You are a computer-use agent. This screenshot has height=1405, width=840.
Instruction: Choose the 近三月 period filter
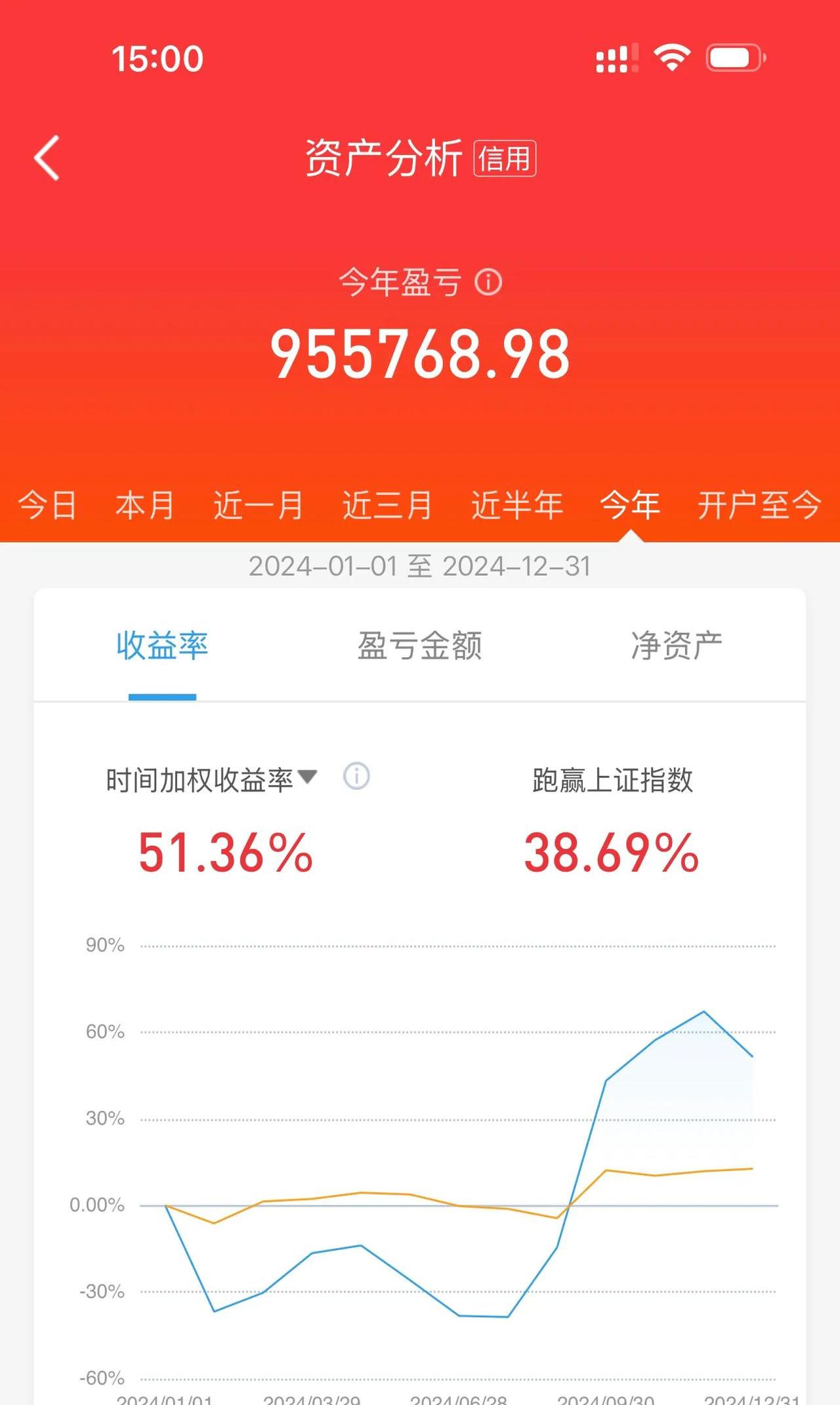tap(387, 504)
